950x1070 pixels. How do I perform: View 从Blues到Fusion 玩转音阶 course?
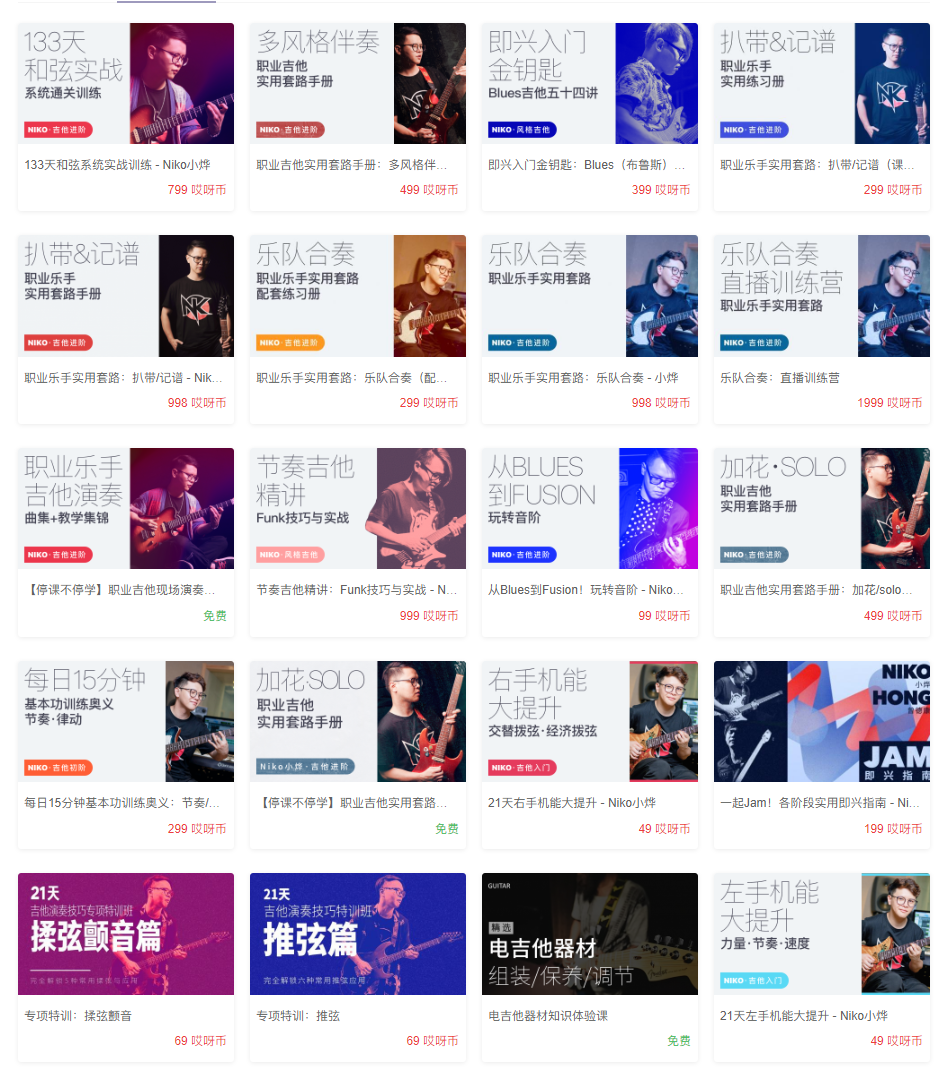click(590, 510)
